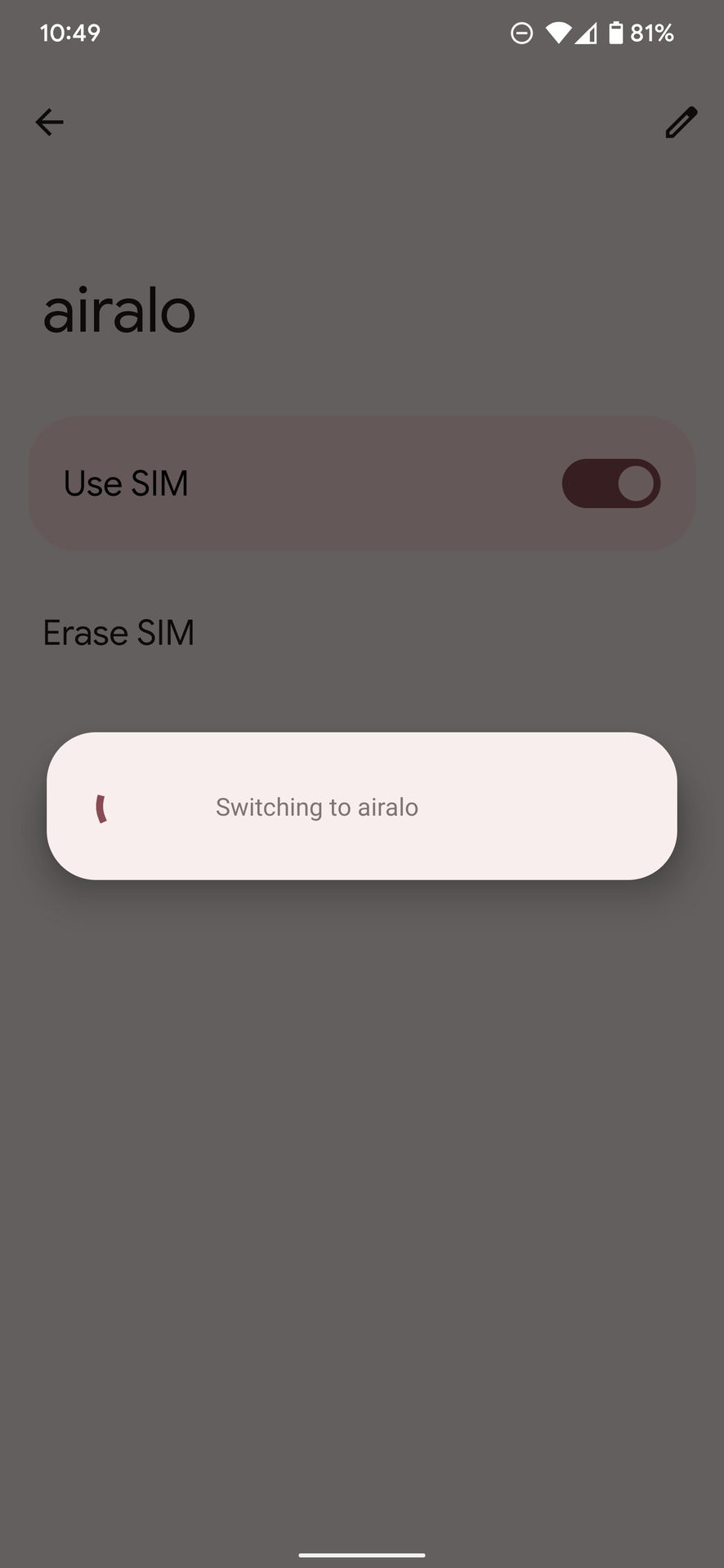Go back with the arrow icon
Viewport: 724px width, 1568px height.
49,122
